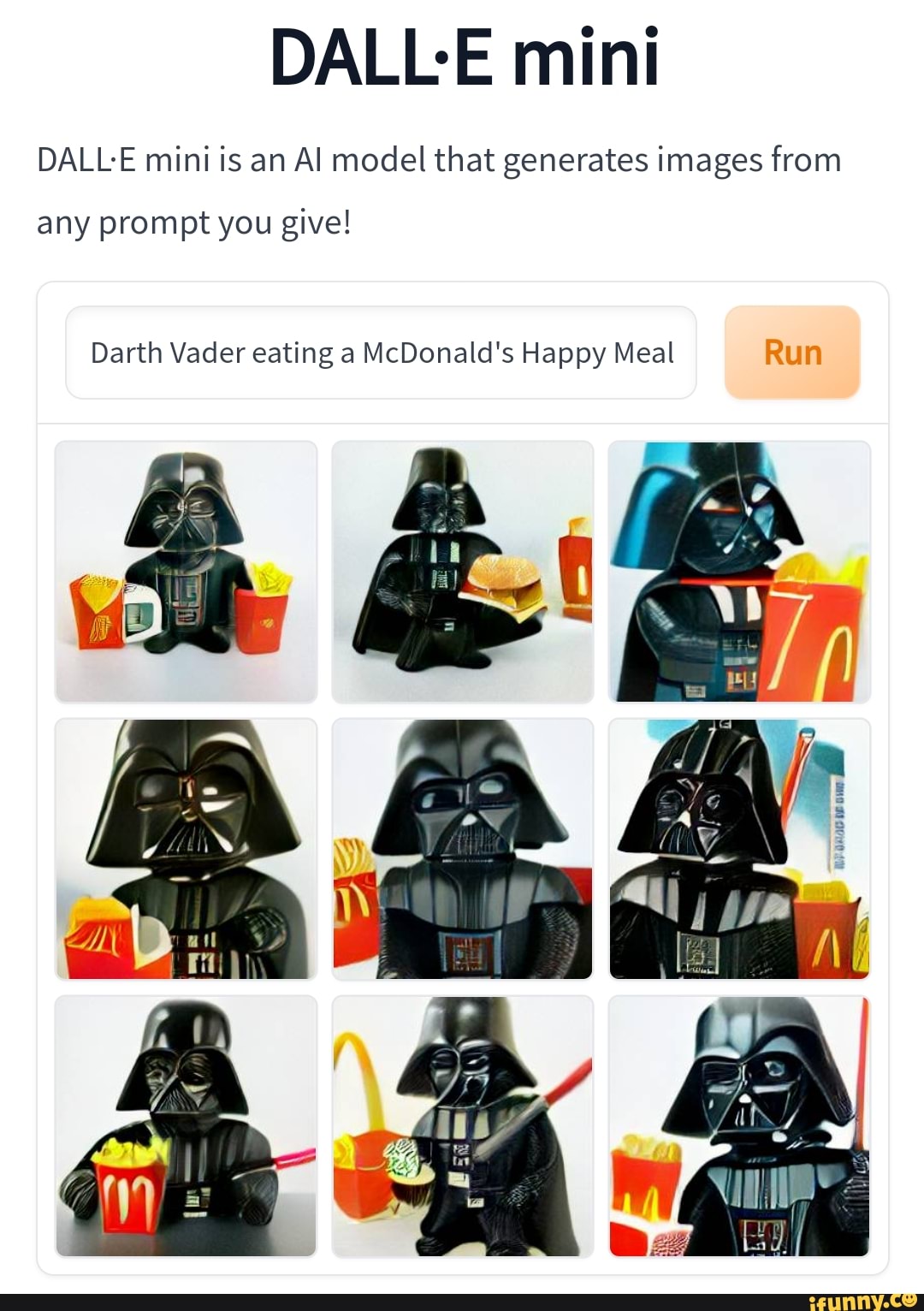This screenshot has height=1311, width=924.
Task: Run the image generation
Action: (x=792, y=353)
